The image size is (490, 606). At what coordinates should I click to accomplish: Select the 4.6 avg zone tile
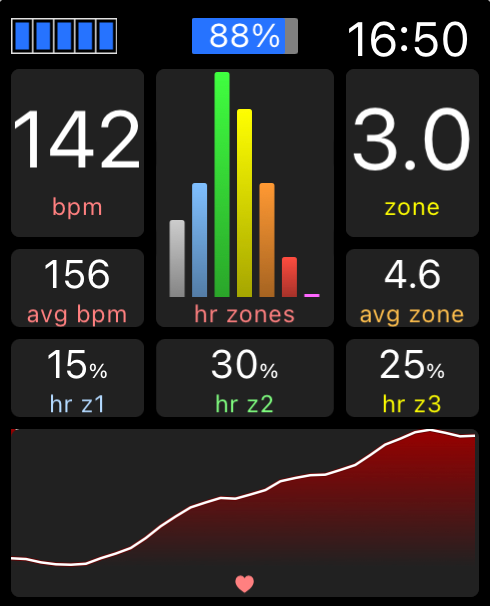(x=412, y=288)
